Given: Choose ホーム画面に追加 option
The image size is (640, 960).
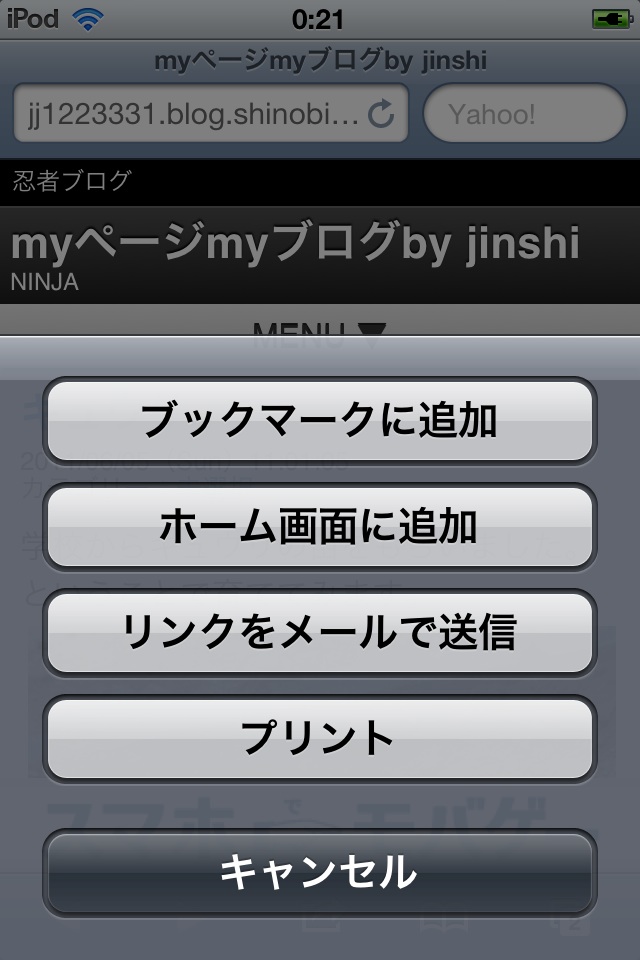Looking at the screenshot, I should pos(319,526).
